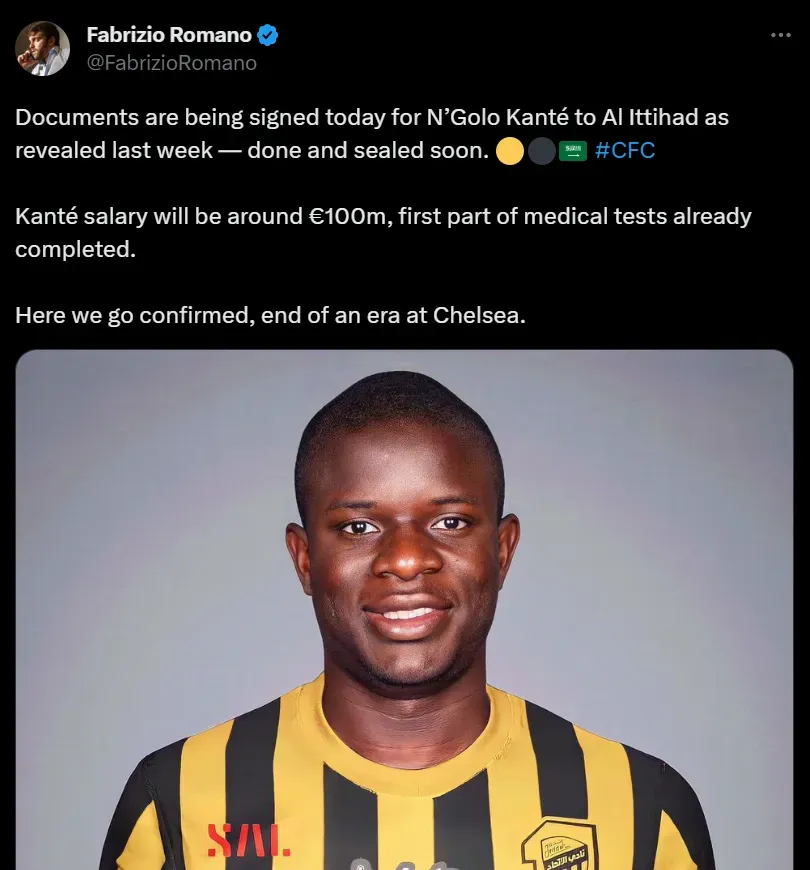Open the tweet's overflow menu
The width and height of the screenshot is (810, 870).
781,34
